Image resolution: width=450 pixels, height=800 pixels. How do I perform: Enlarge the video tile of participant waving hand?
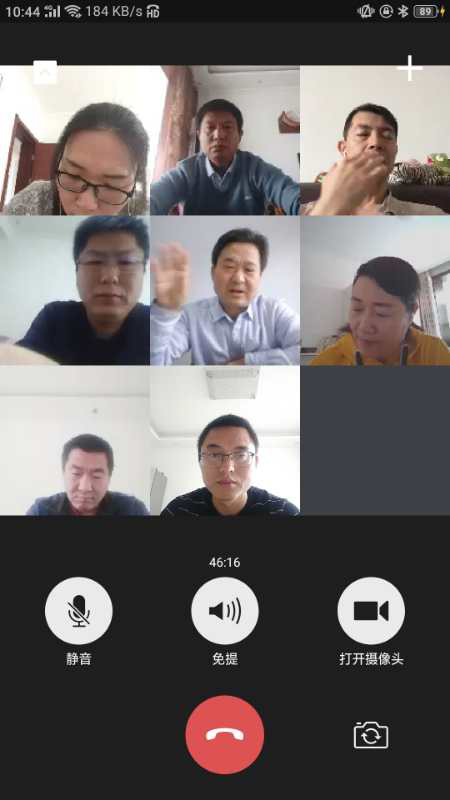tap(225, 290)
